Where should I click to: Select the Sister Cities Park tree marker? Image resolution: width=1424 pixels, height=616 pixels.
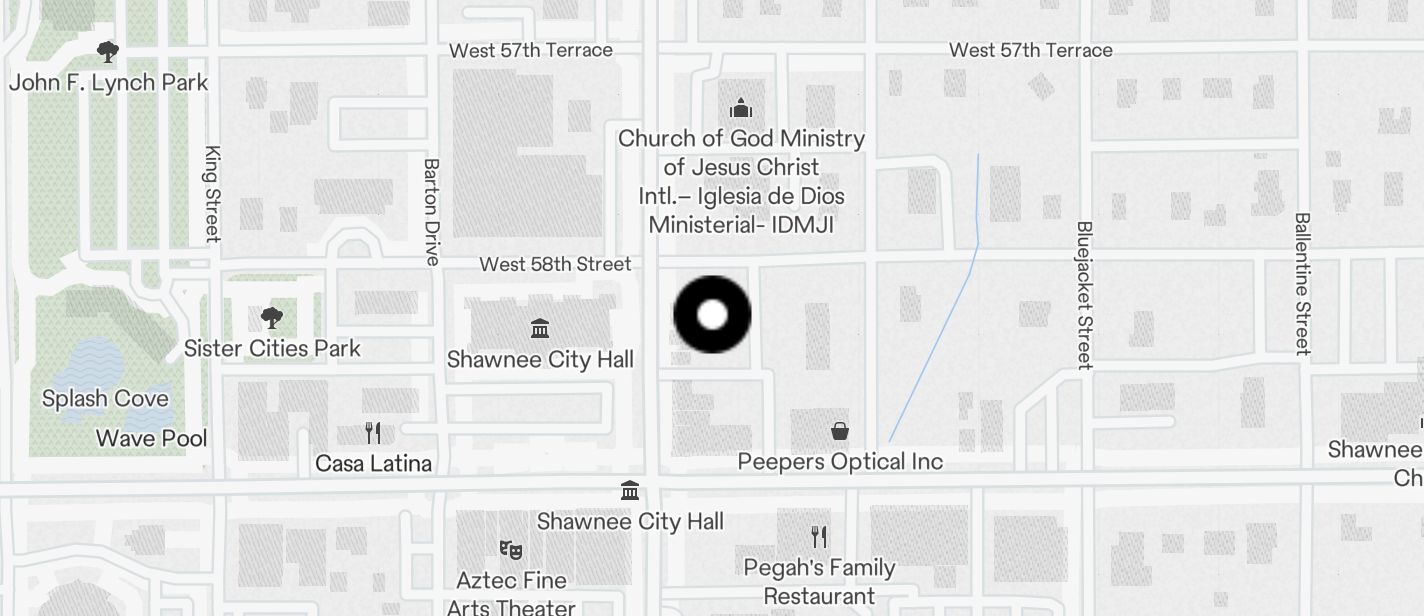coord(271,319)
